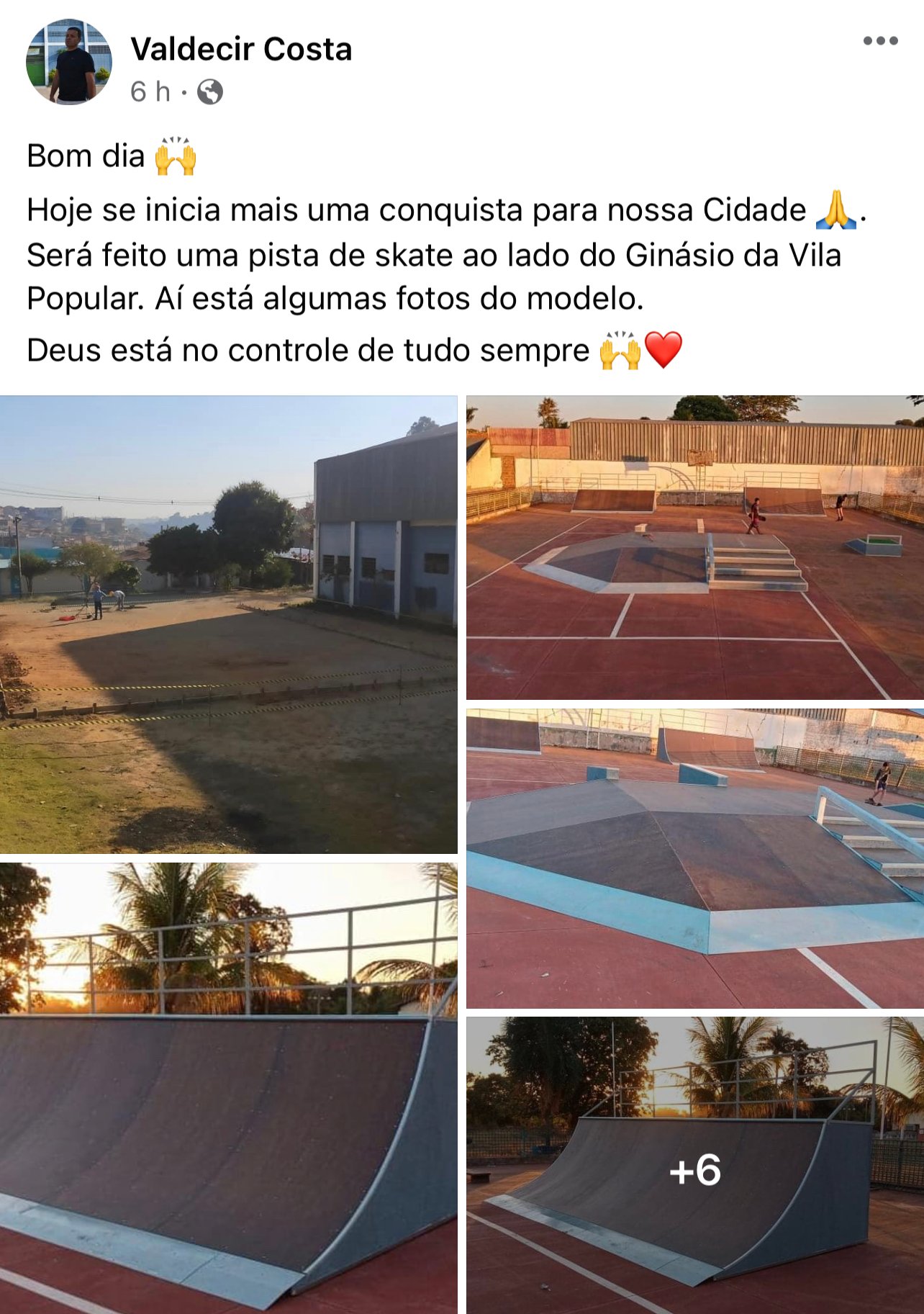Open the post's three-dot options menu
The width and height of the screenshot is (924, 1314).
coord(880,41)
